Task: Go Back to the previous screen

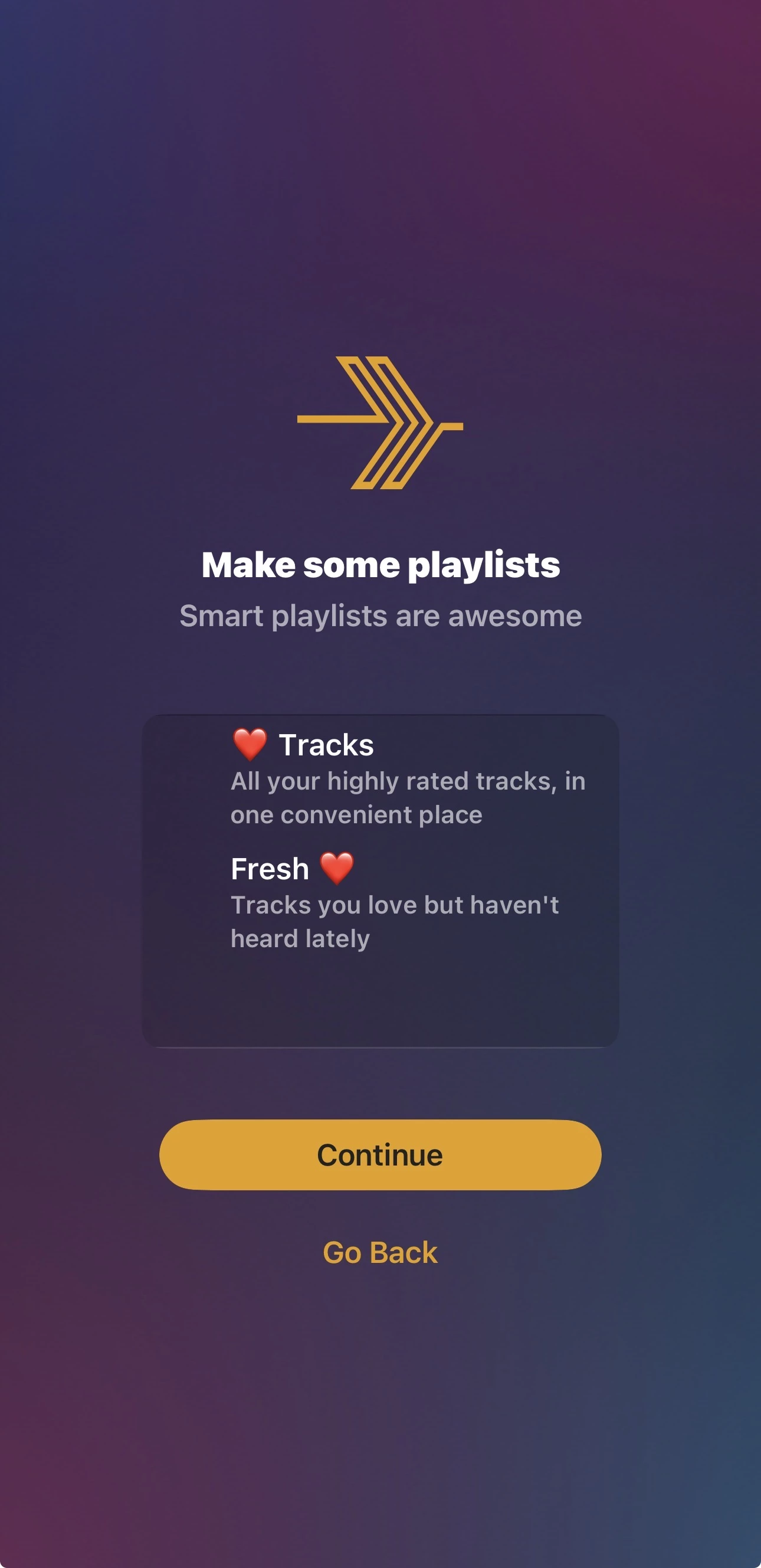Action: (x=380, y=1252)
